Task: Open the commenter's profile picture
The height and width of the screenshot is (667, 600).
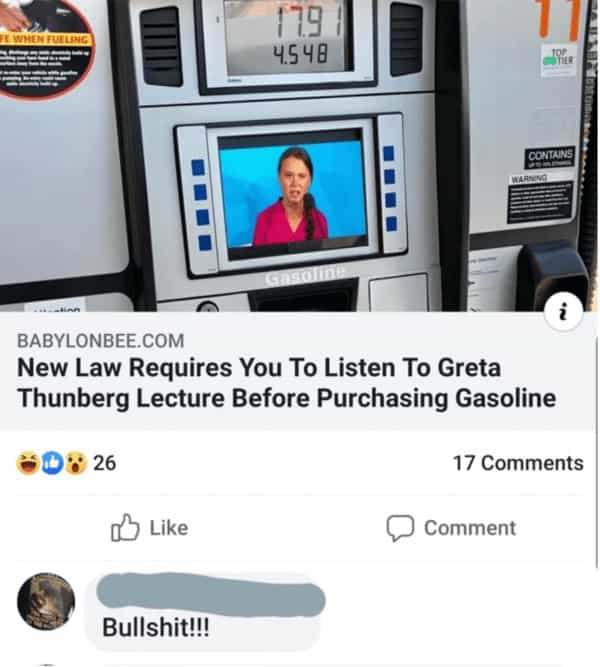Action: 46,601
